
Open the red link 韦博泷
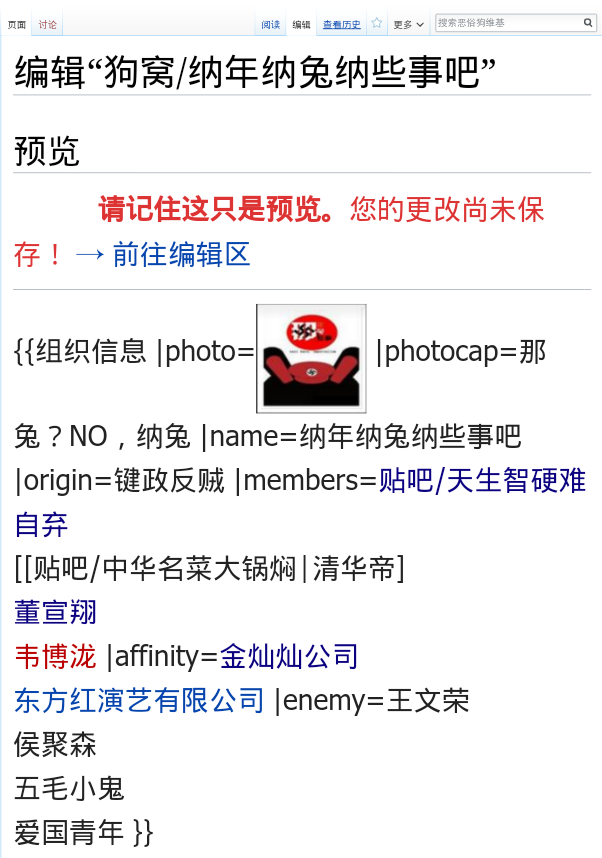coord(55,656)
